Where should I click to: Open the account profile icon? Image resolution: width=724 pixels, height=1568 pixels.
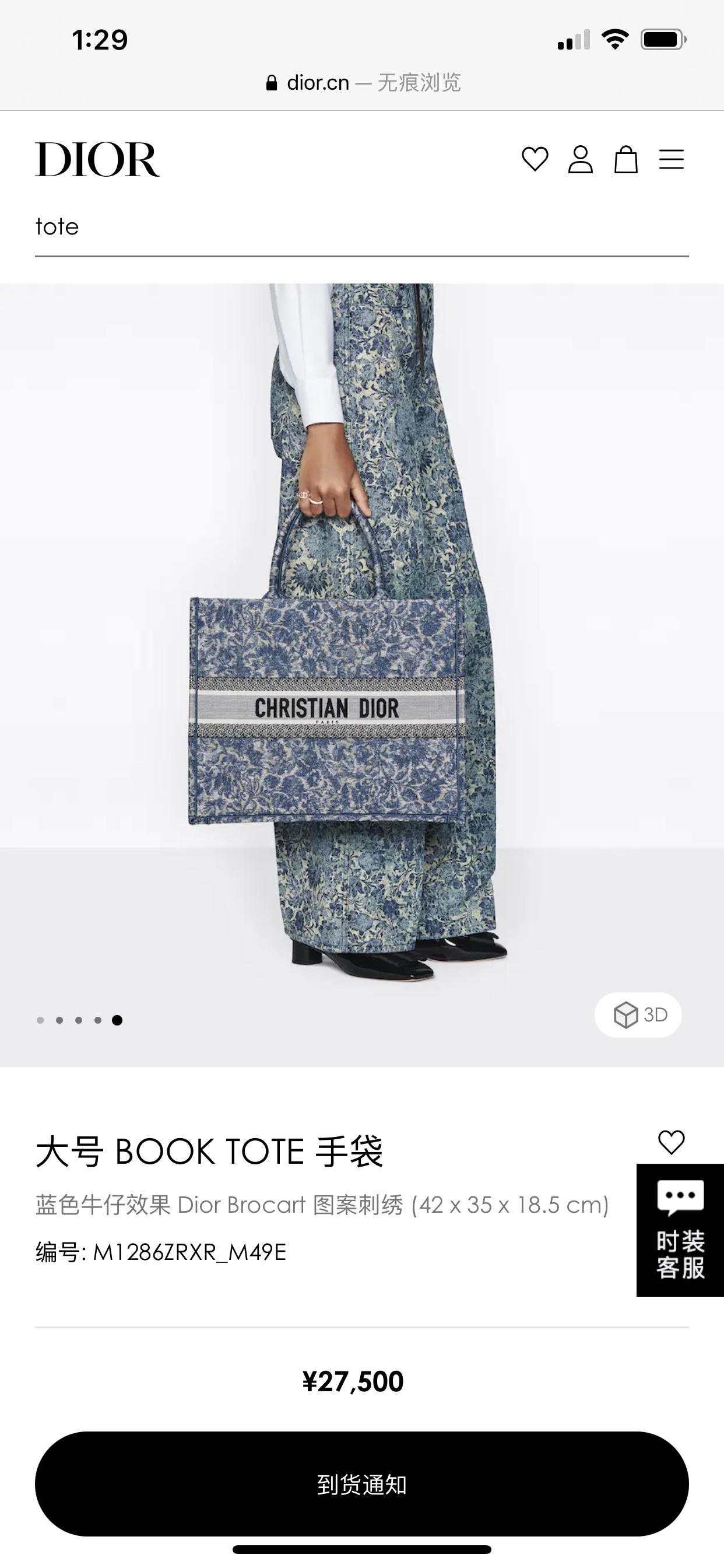click(581, 159)
